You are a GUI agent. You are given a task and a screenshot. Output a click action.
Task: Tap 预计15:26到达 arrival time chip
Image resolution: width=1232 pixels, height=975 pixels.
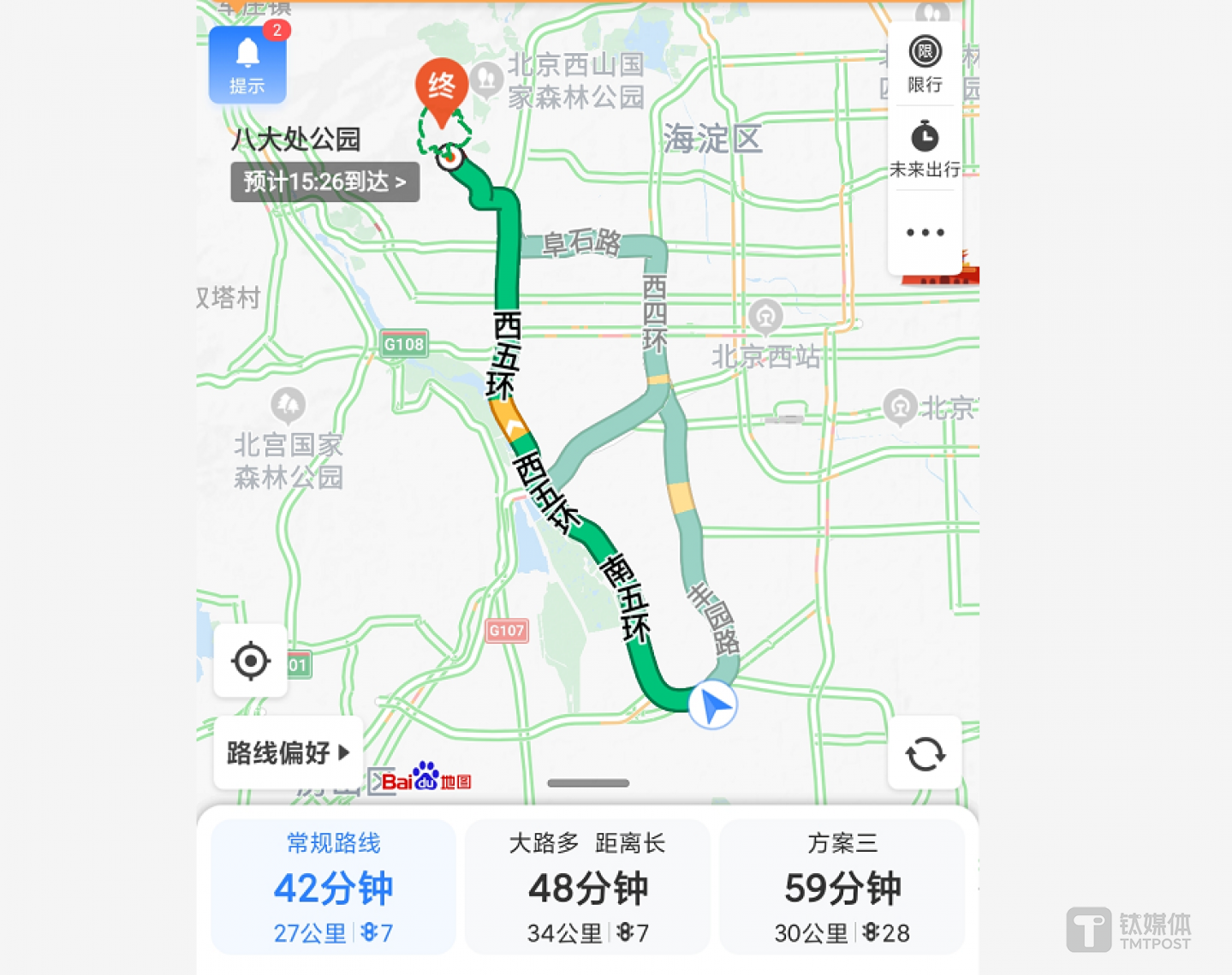pyautogui.click(x=324, y=181)
